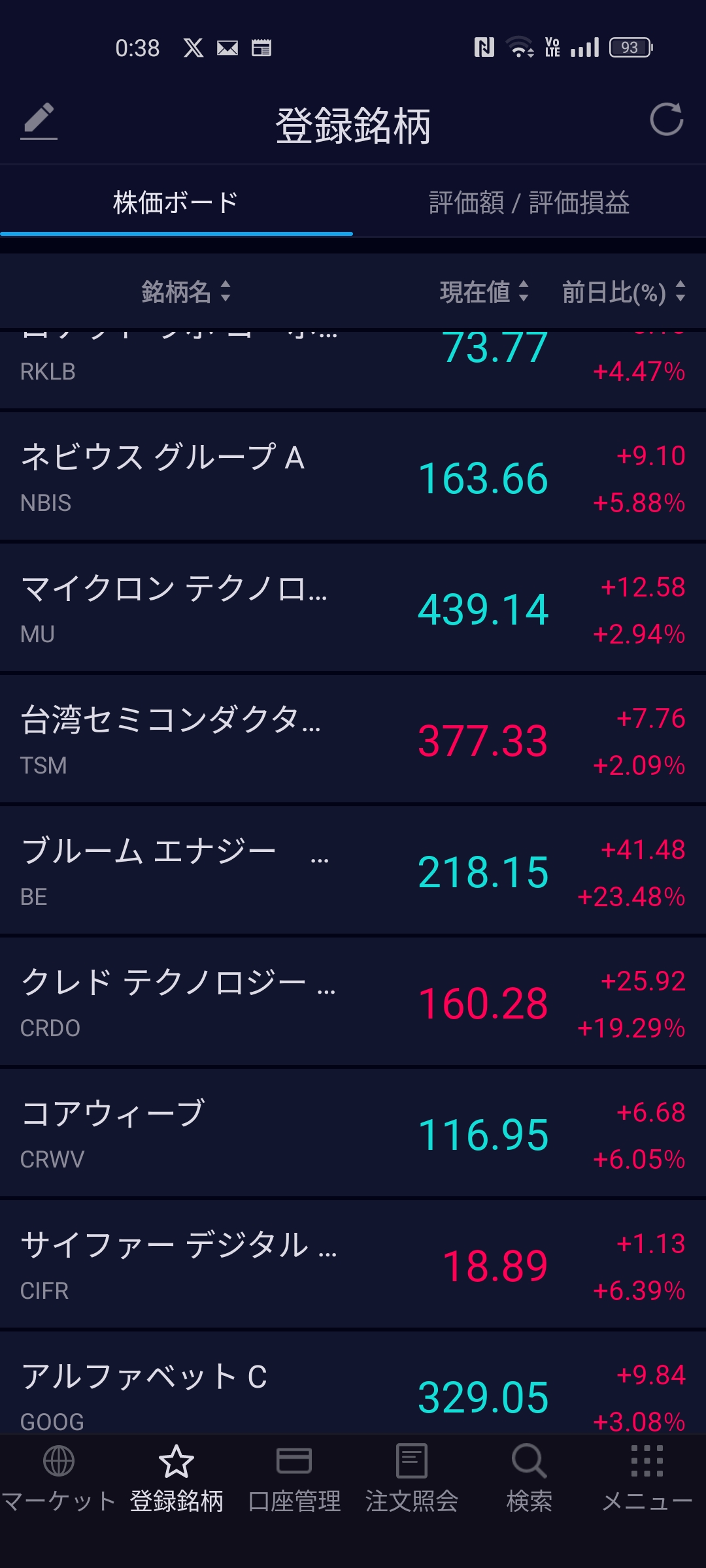The image size is (706, 1568).
Task: Sort the list by 銘柄名
Action: (x=186, y=291)
